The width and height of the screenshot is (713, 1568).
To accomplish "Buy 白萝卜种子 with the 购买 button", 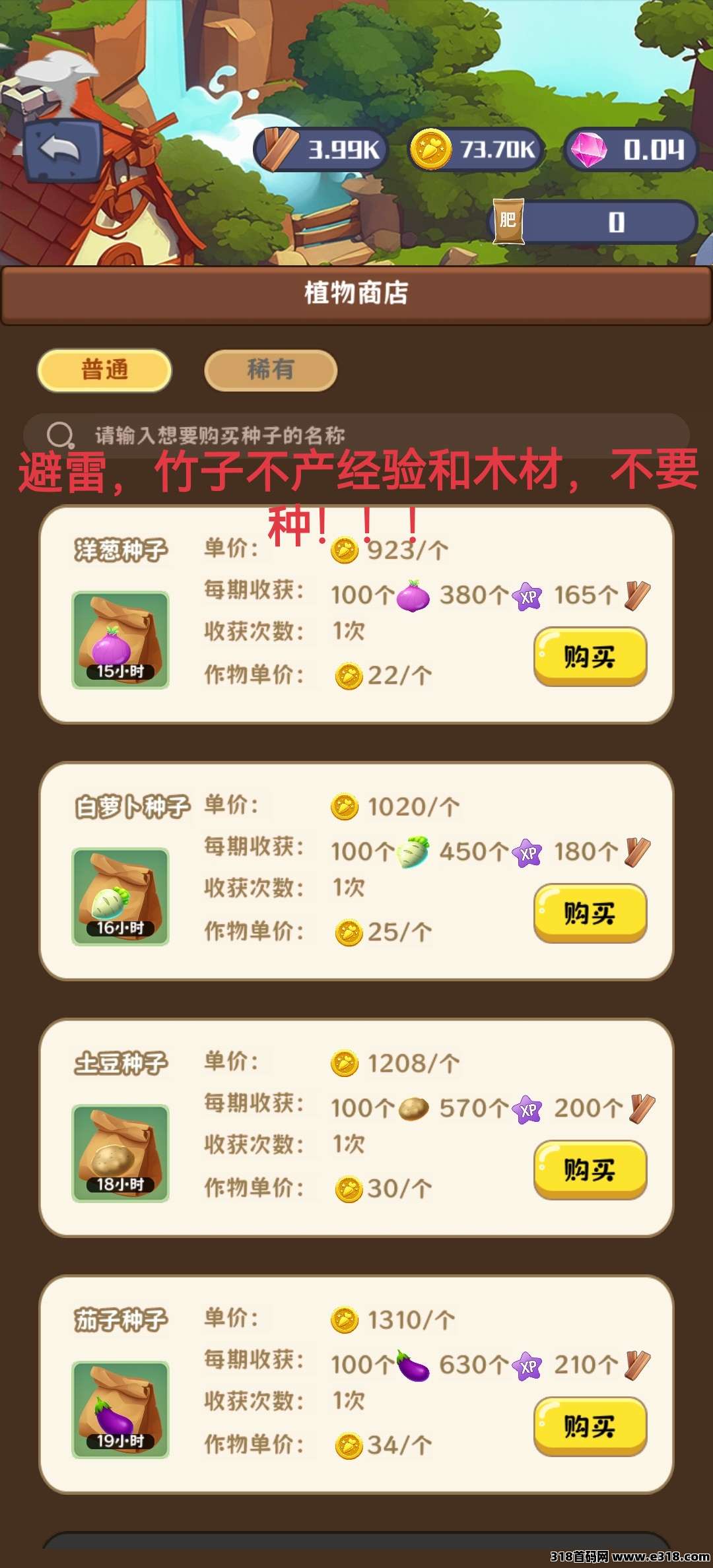I will (590, 913).
